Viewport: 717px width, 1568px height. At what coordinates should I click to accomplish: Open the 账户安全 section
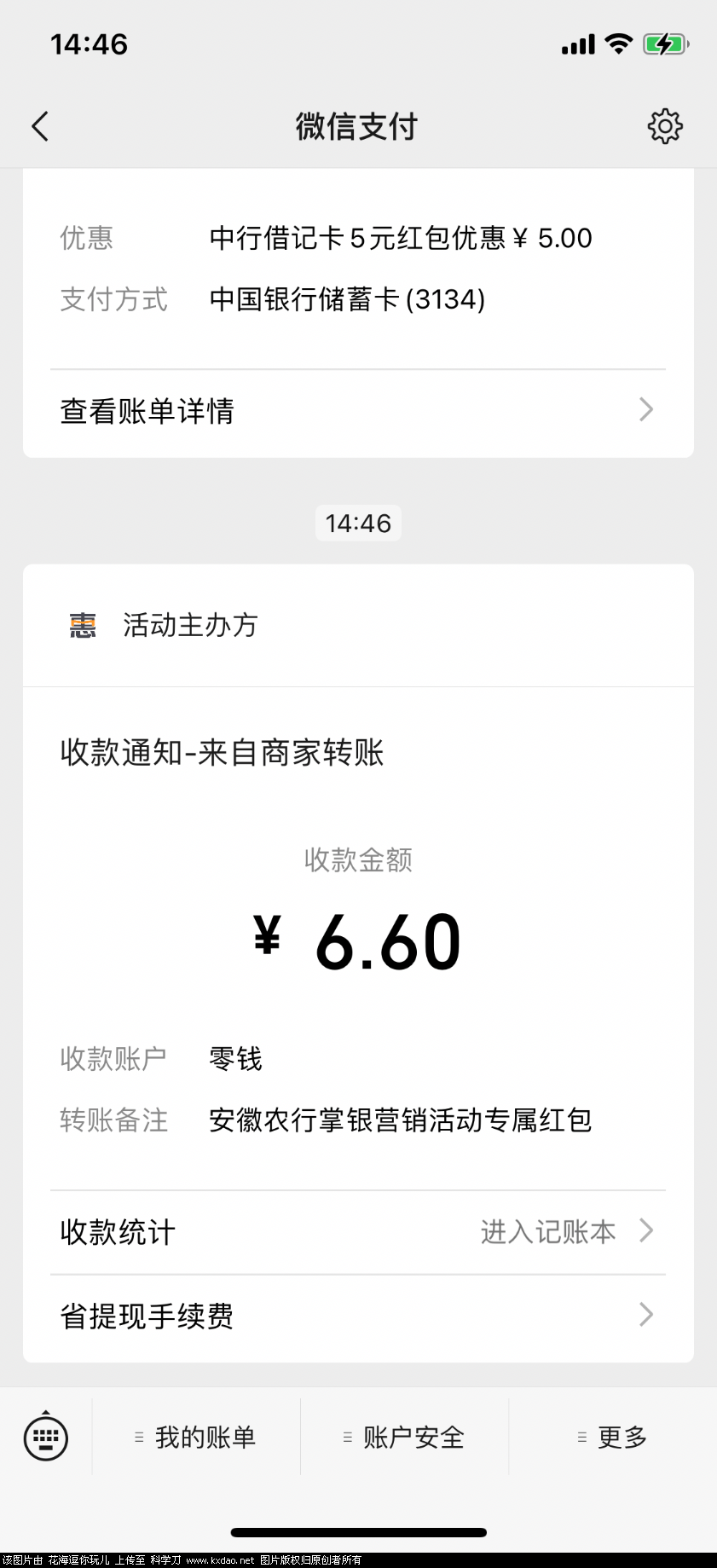[413, 1437]
